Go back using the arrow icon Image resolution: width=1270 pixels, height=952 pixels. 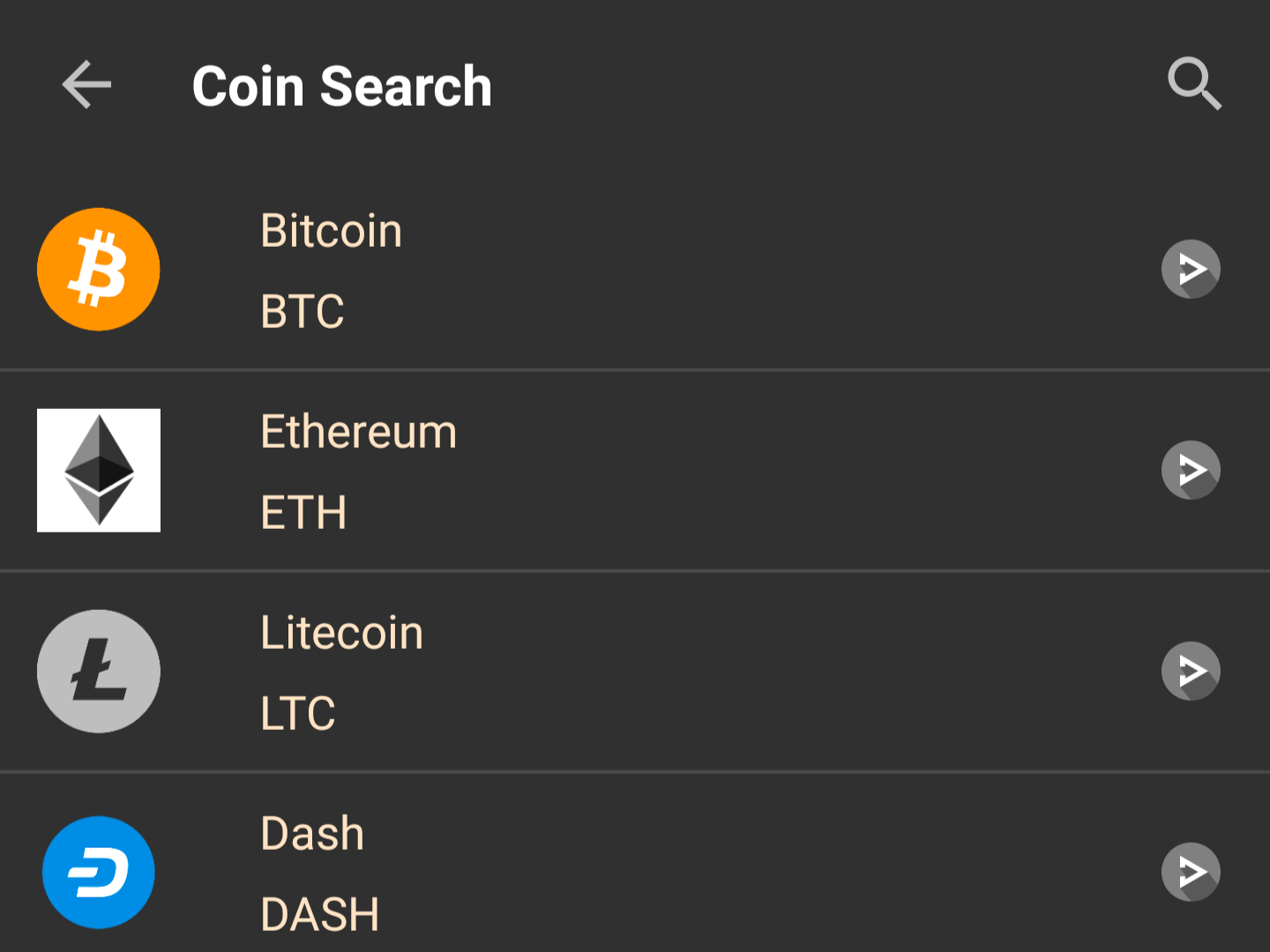(86, 85)
